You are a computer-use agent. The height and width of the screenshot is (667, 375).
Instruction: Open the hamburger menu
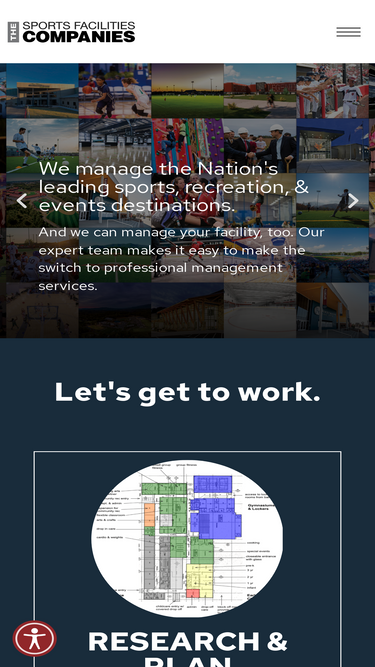348,32
